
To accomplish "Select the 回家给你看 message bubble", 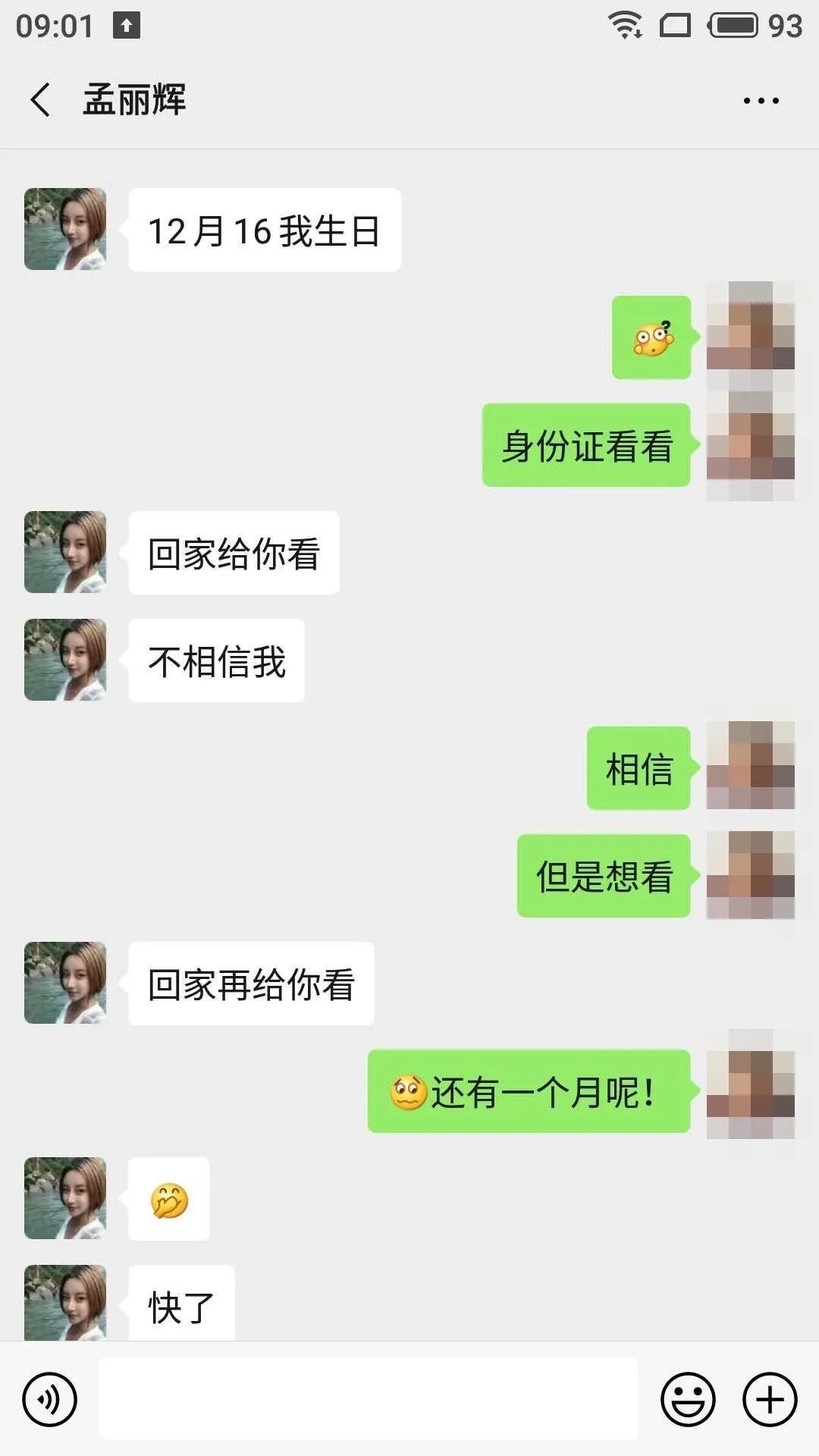I will (x=233, y=552).
